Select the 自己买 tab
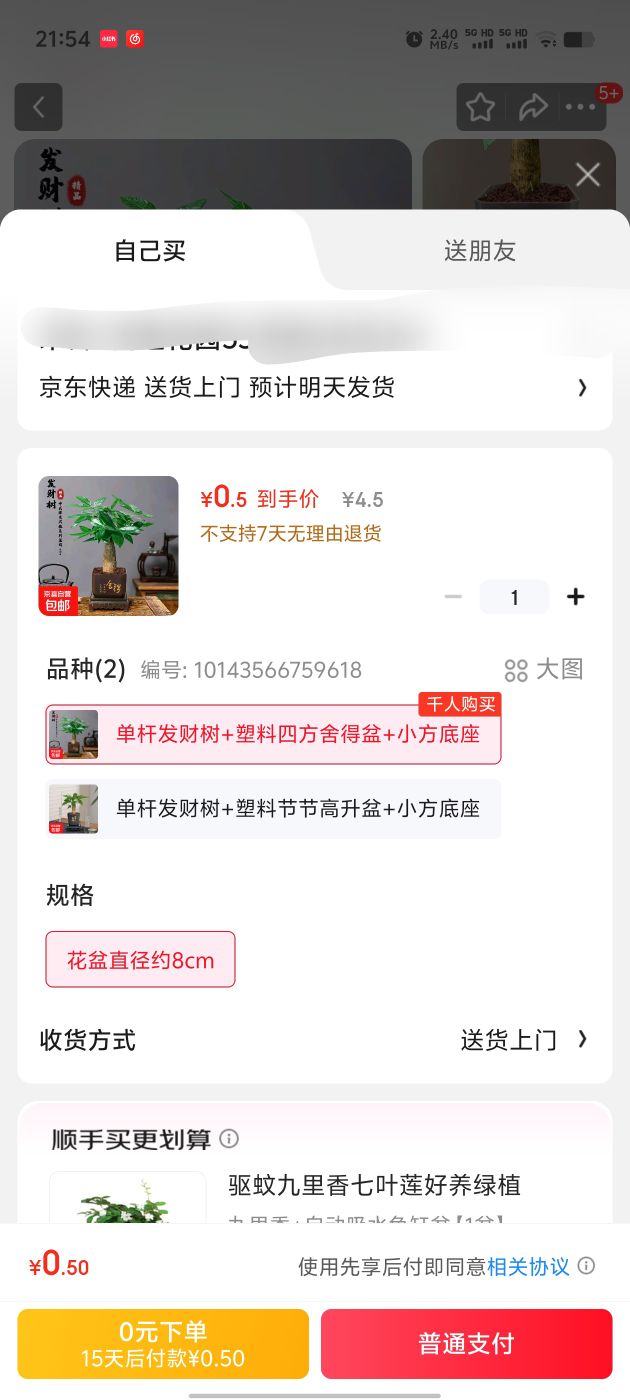Screen dimensions: 630x1400 [150, 251]
